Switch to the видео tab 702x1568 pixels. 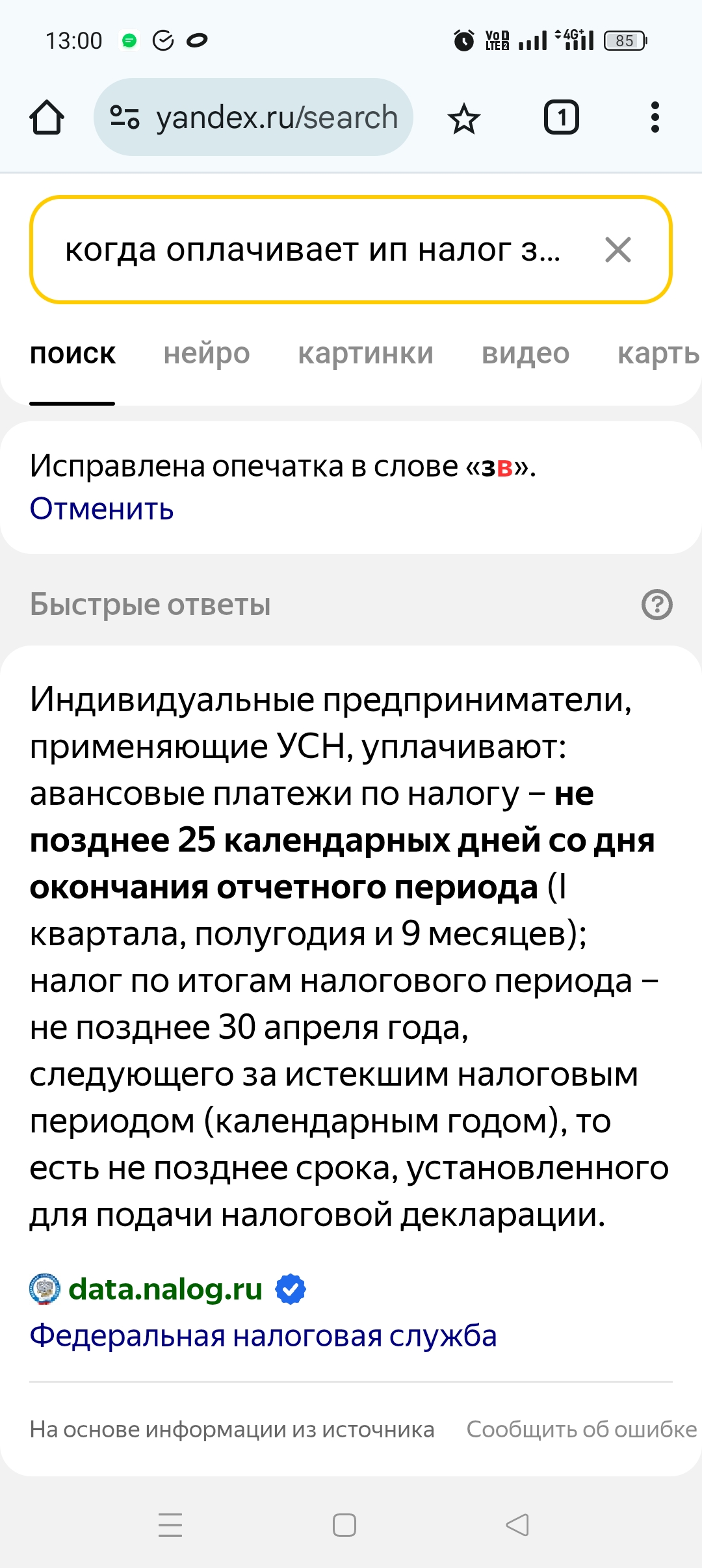[525, 354]
